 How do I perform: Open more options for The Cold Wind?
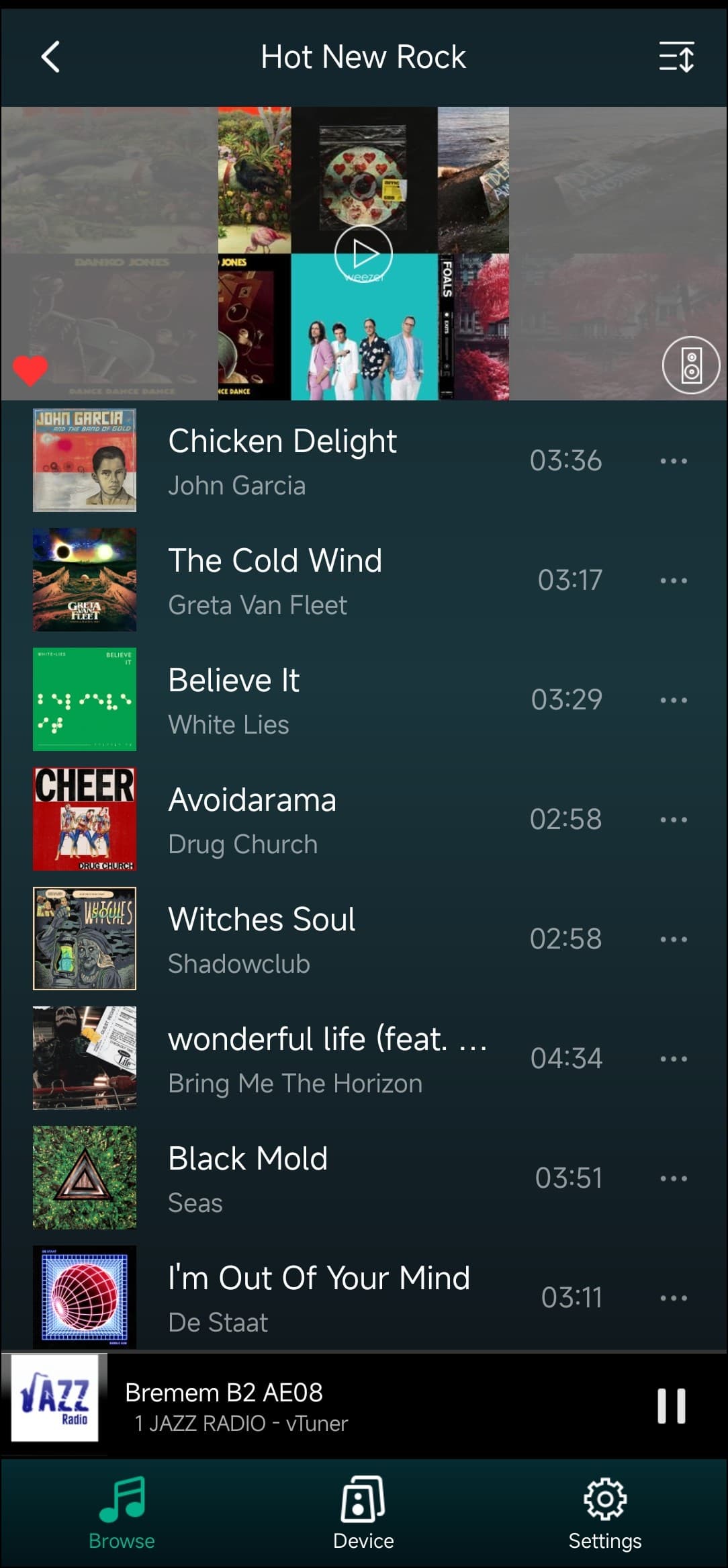(673, 580)
